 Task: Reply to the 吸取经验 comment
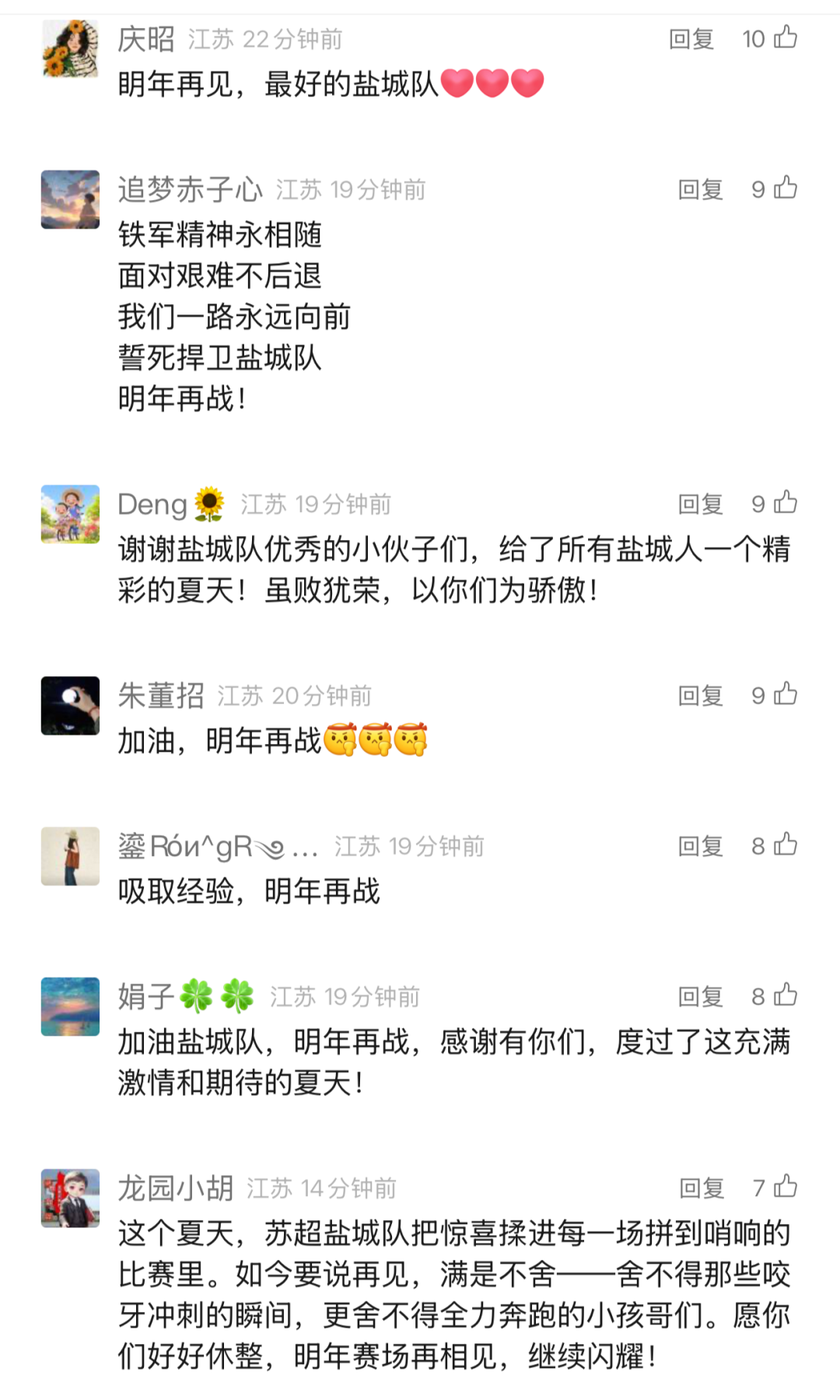pyautogui.click(x=700, y=846)
